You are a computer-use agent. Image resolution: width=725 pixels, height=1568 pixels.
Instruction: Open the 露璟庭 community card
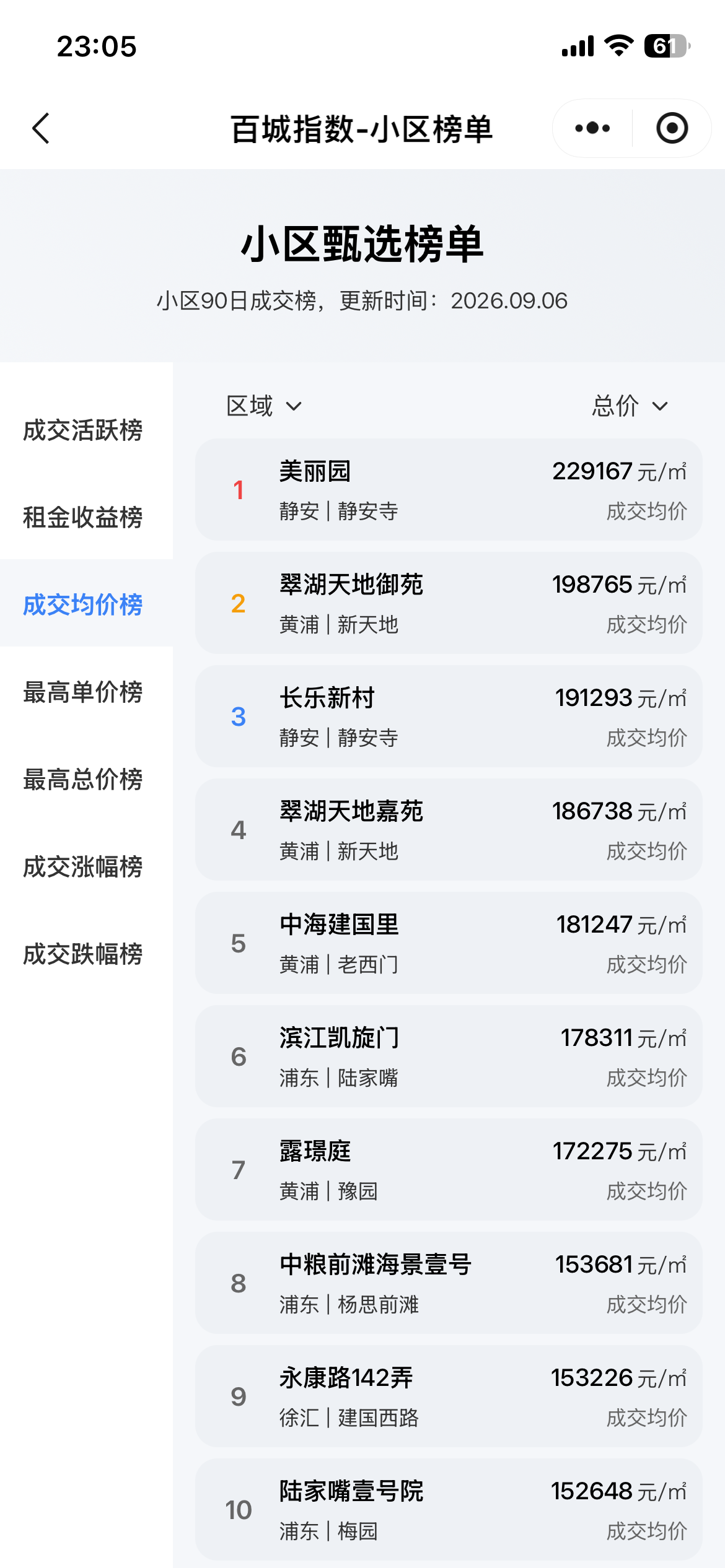click(449, 1170)
